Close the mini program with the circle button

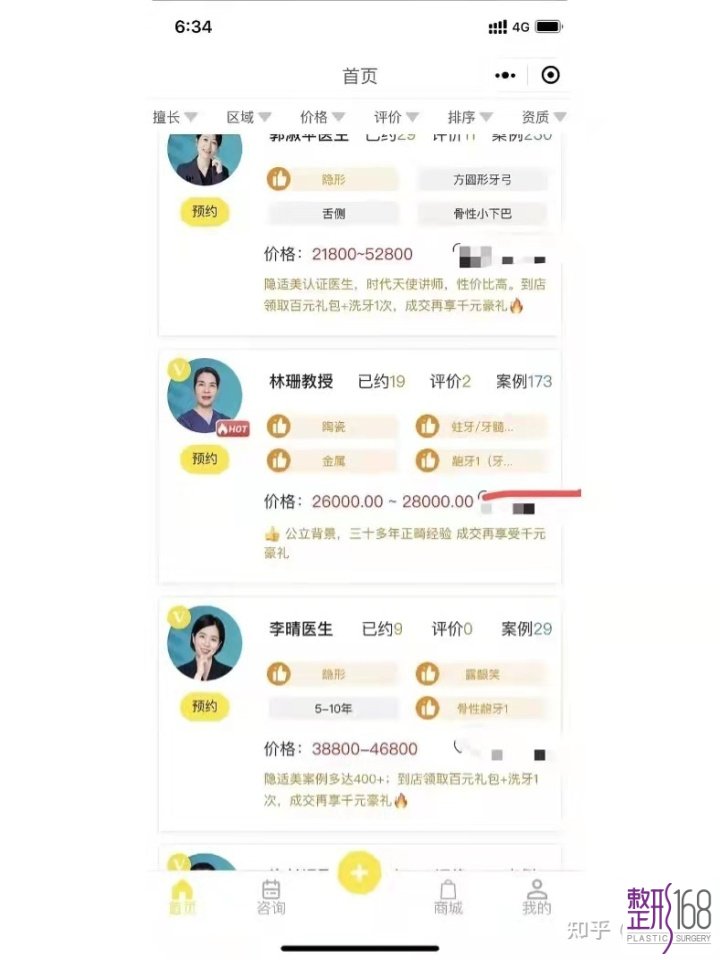(550, 75)
